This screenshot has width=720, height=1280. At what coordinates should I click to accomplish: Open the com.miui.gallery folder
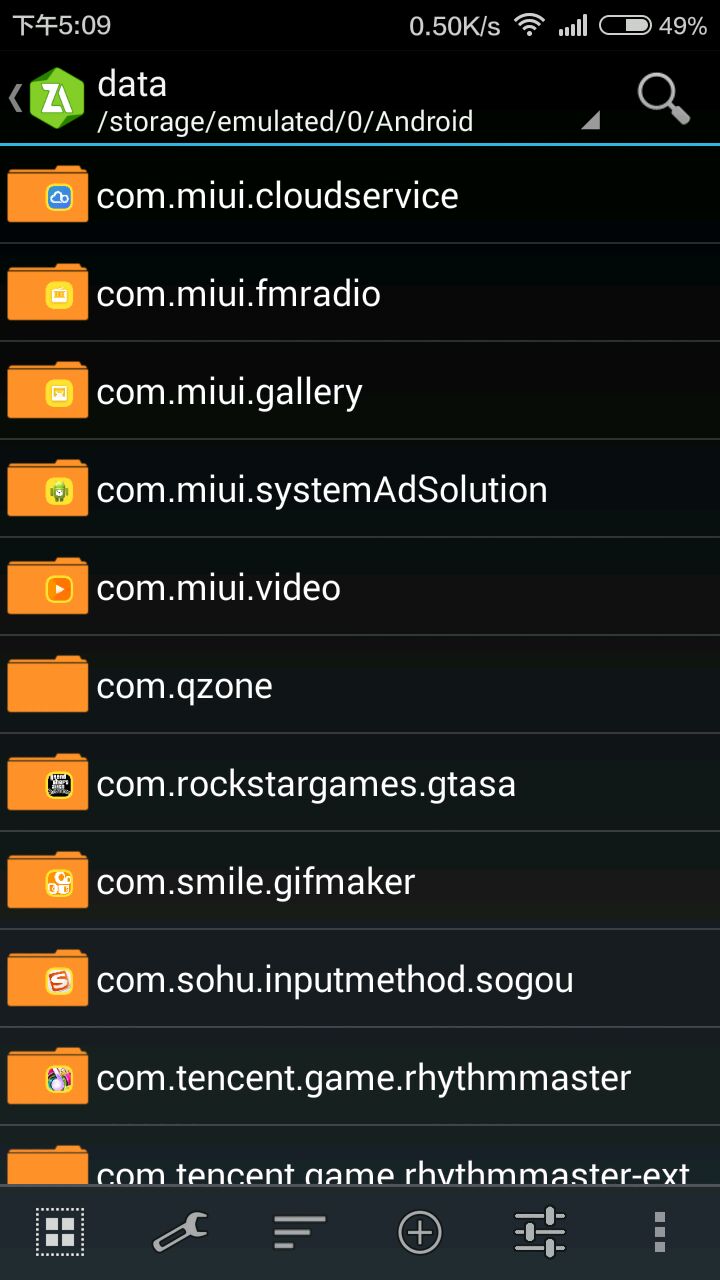[x=229, y=391]
